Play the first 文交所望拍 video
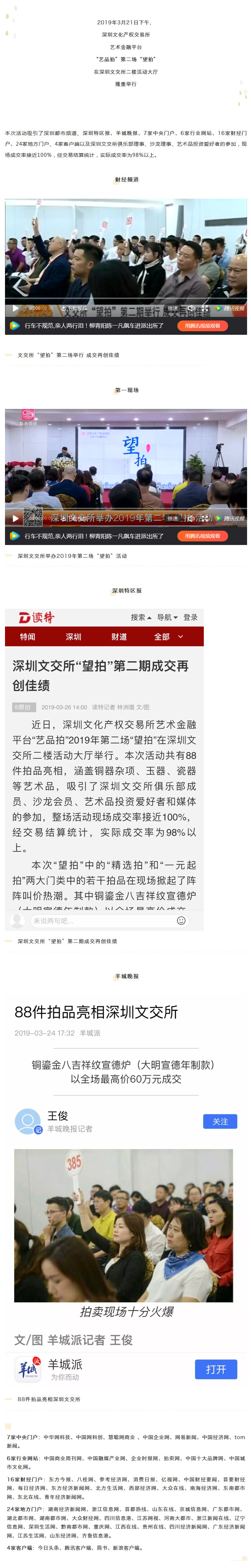Image resolution: width=251 pixels, height=1568 pixels. click(x=15, y=308)
